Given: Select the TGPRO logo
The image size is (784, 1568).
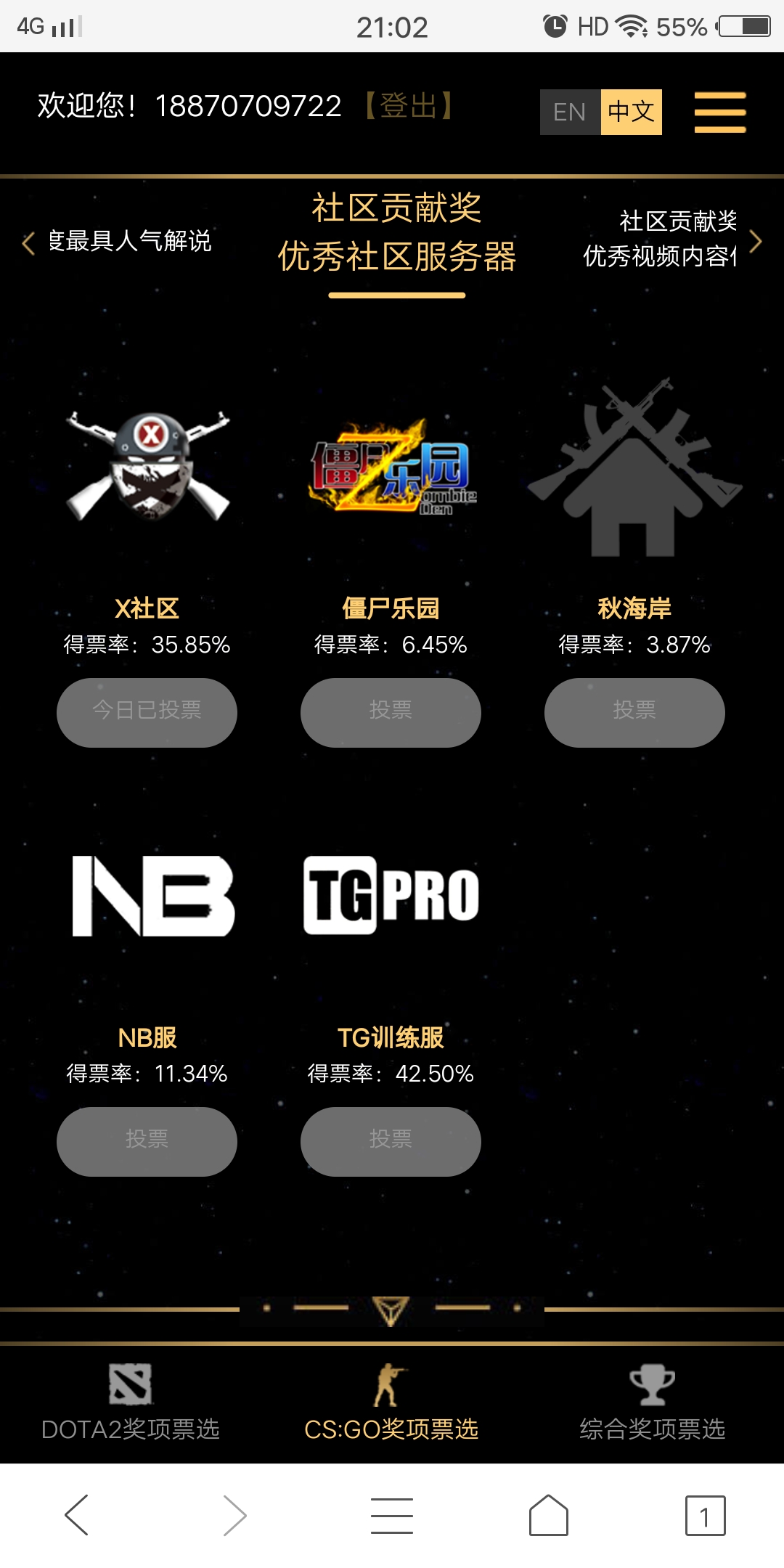Looking at the screenshot, I should click(391, 894).
